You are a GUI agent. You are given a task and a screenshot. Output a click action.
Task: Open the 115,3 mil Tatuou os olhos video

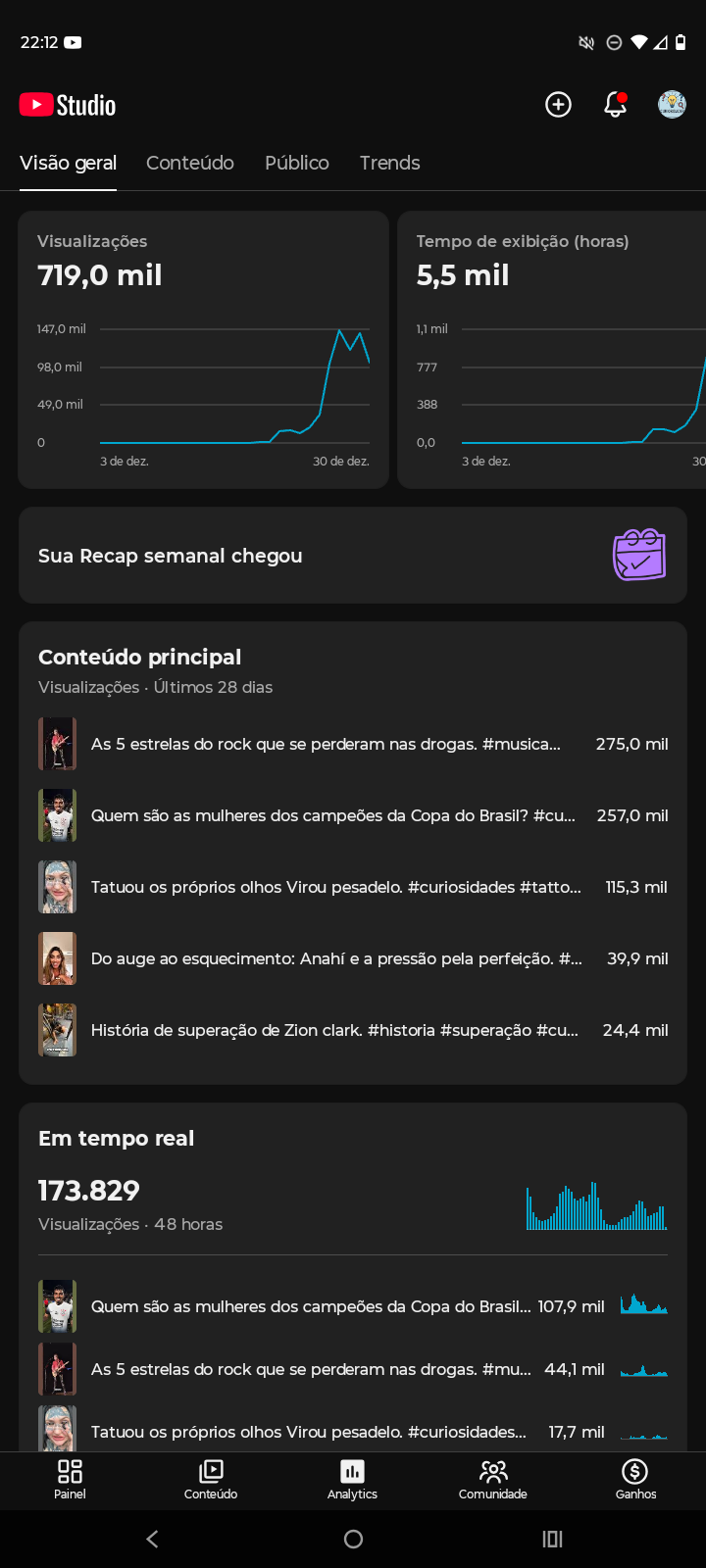pyautogui.click(x=353, y=887)
